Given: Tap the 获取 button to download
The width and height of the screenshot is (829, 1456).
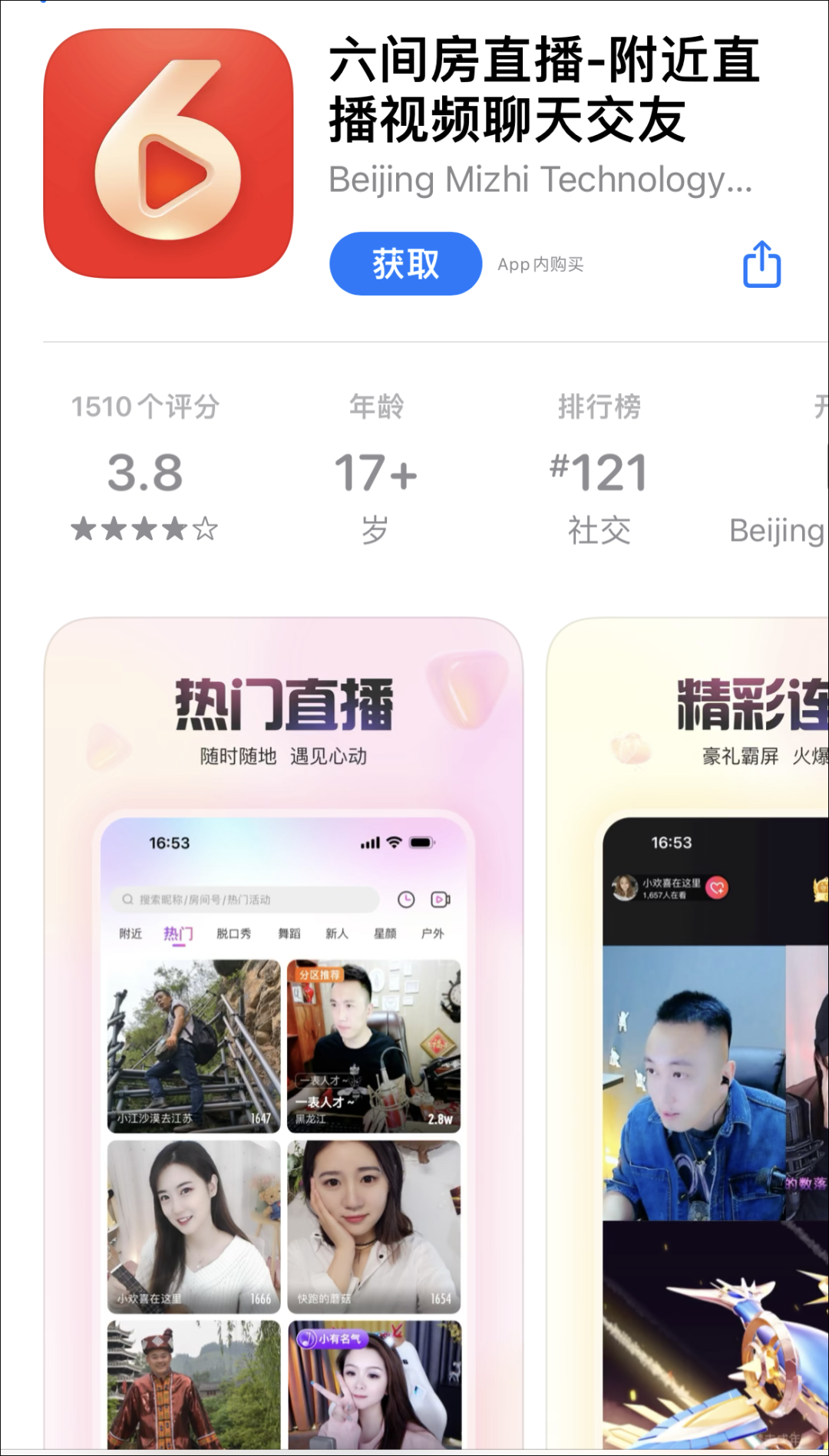Looking at the screenshot, I should pos(405,264).
